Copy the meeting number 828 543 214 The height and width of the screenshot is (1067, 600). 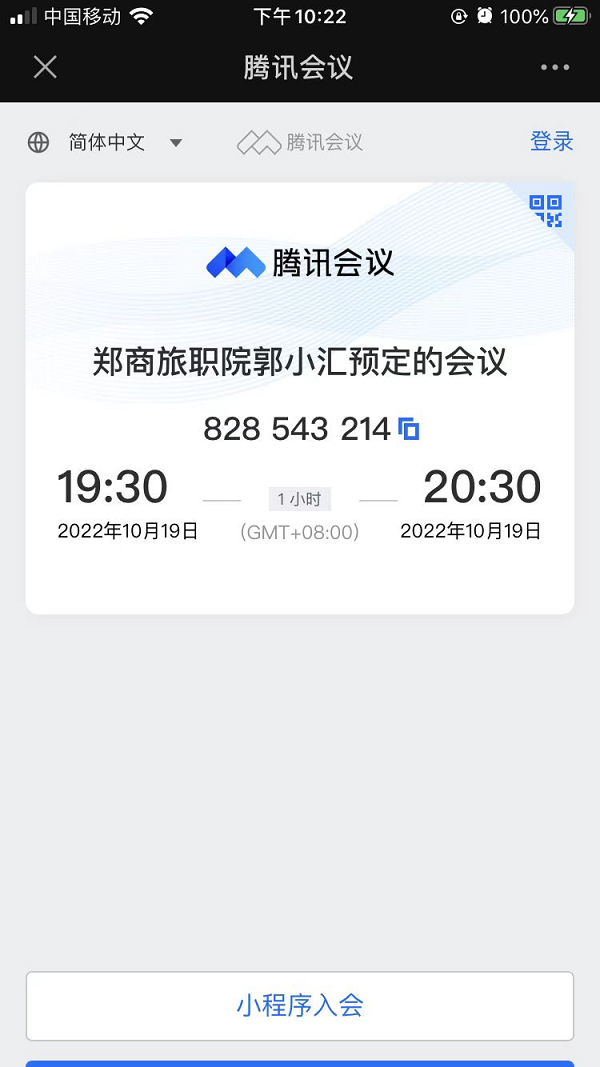coord(409,429)
